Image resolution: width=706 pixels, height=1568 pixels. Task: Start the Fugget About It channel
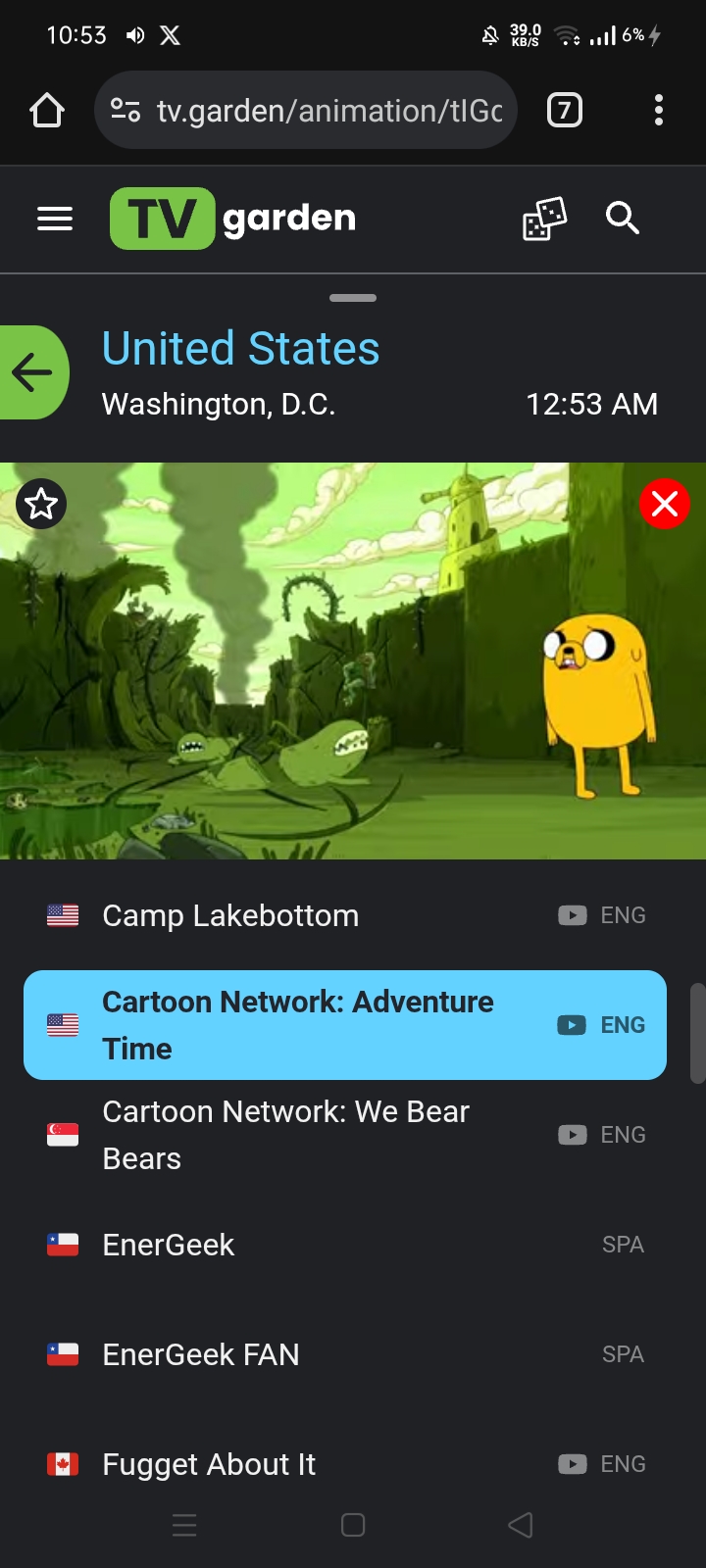209,1464
